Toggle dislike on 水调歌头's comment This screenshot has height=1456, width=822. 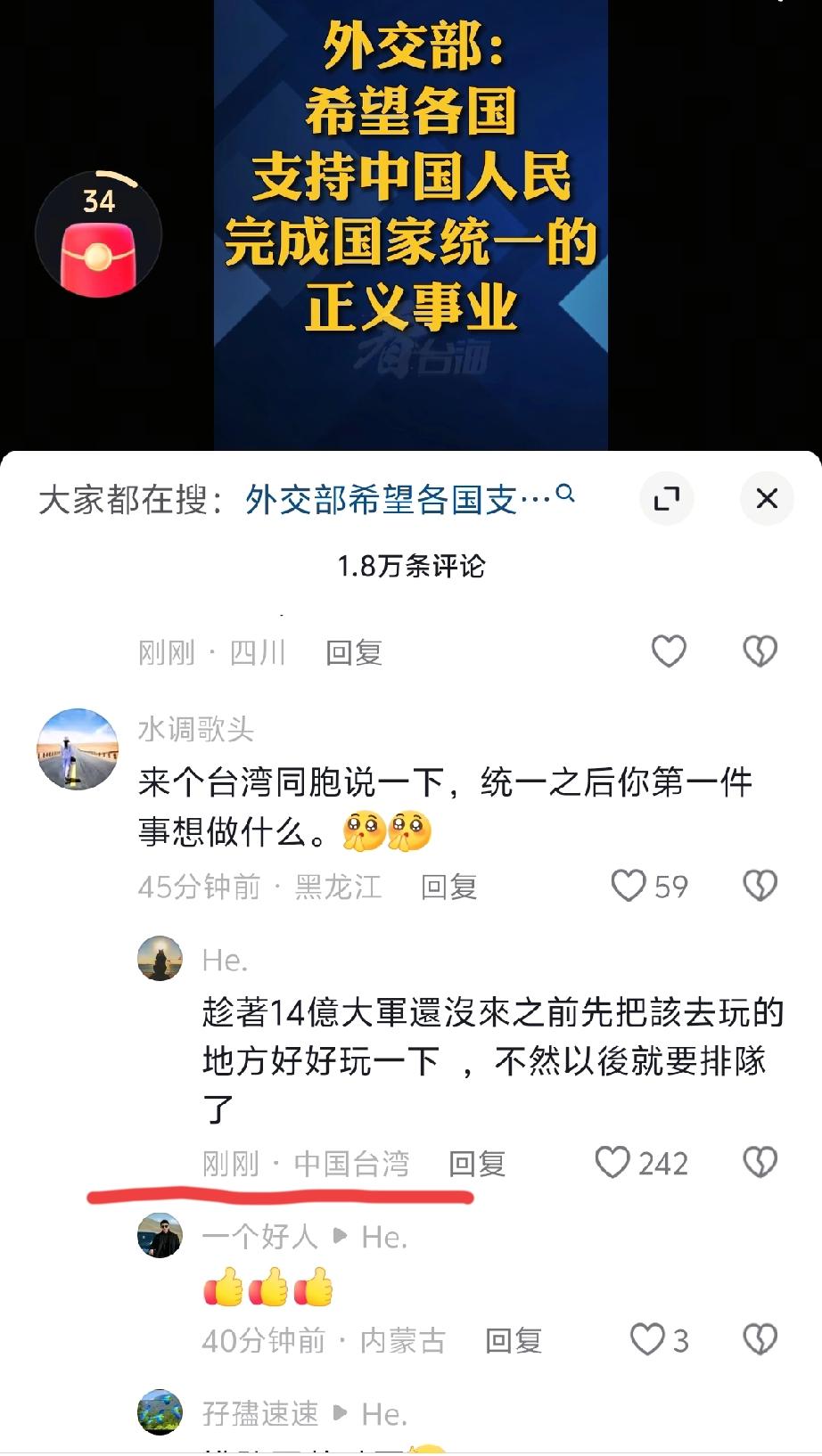click(759, 886)
